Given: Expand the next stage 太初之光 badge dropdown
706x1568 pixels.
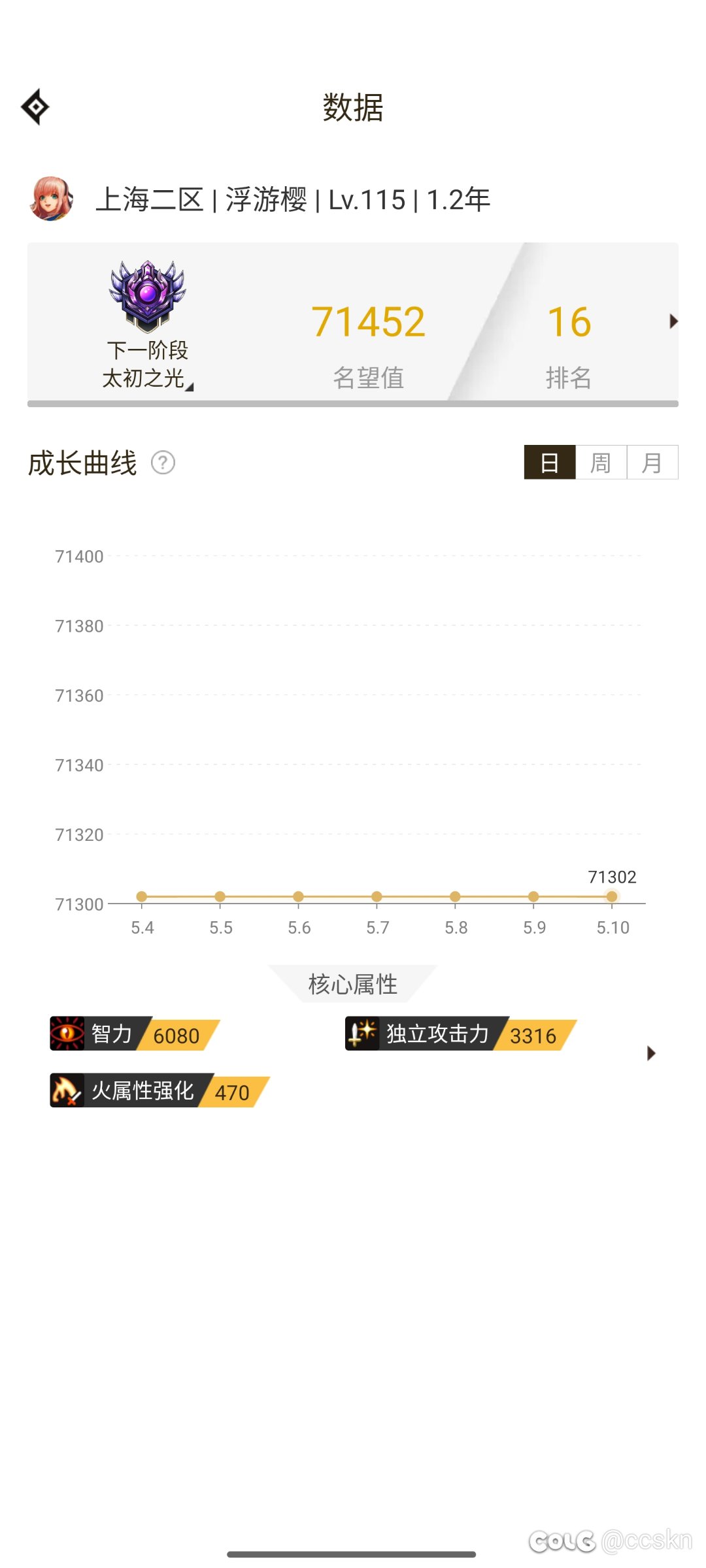Looking at the screenshot, I should 148,325.
